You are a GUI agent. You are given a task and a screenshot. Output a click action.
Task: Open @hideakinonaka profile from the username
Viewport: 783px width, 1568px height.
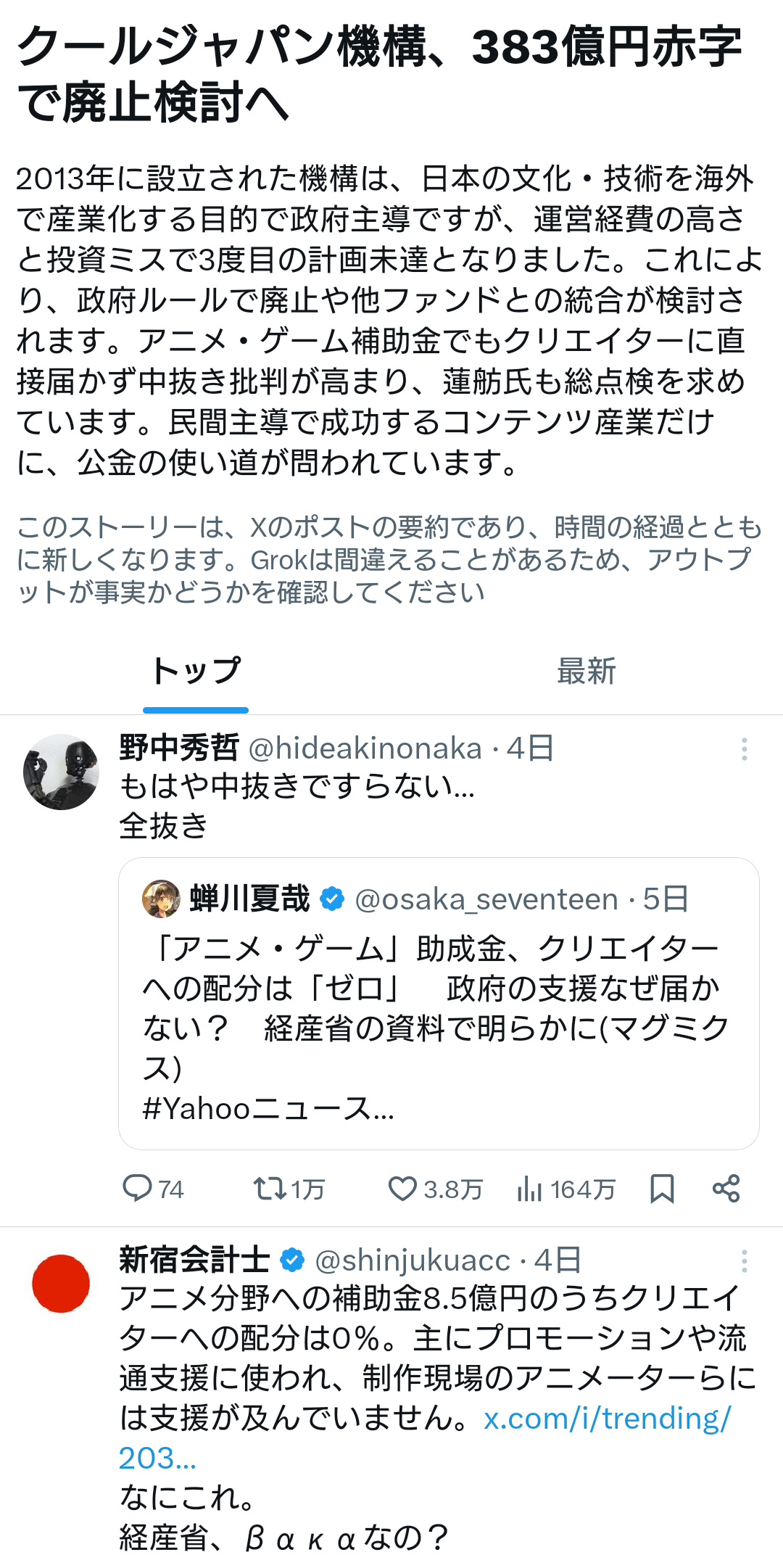pos(365,748)
